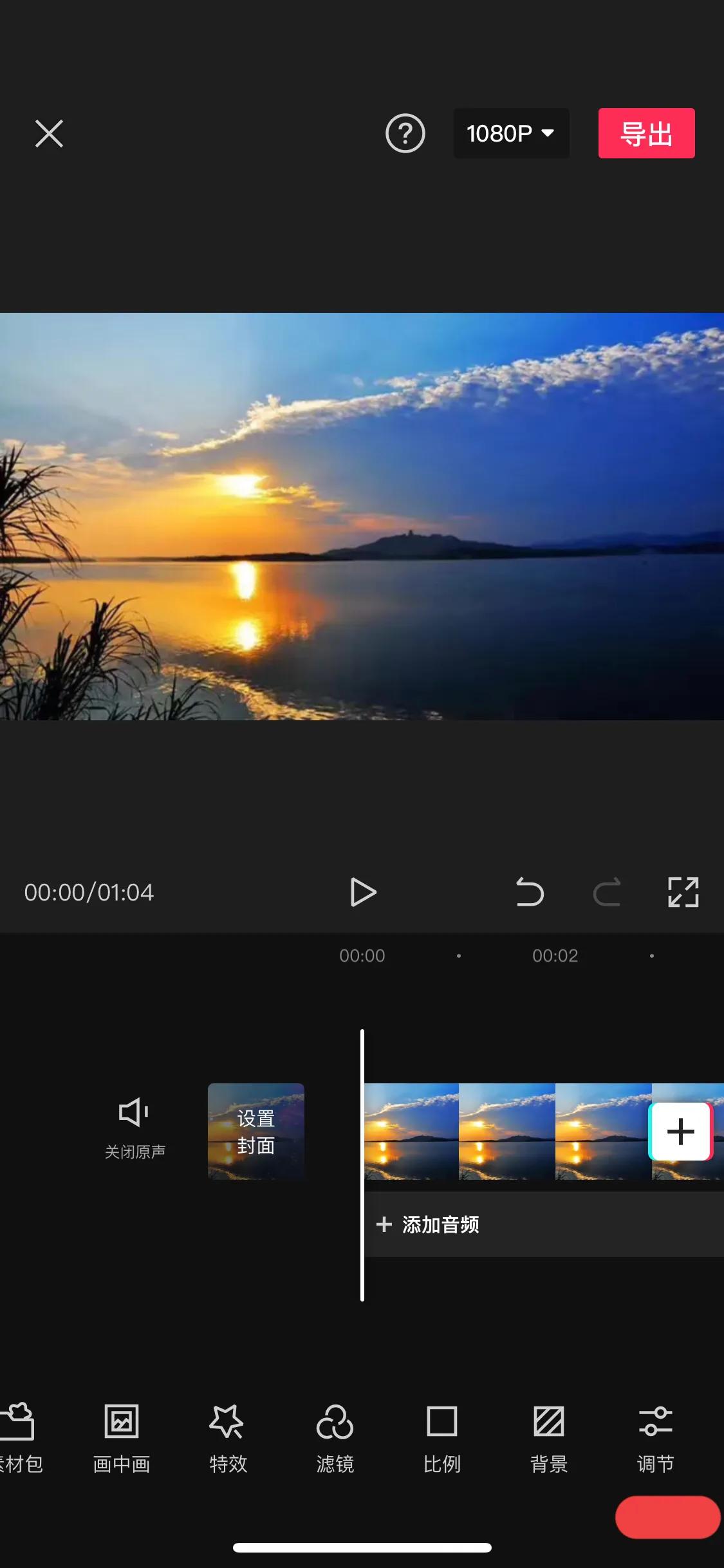The width and height of the screenshot is (724, 1568).
Task: Export the video with 导出
Action: click(646, 133)
